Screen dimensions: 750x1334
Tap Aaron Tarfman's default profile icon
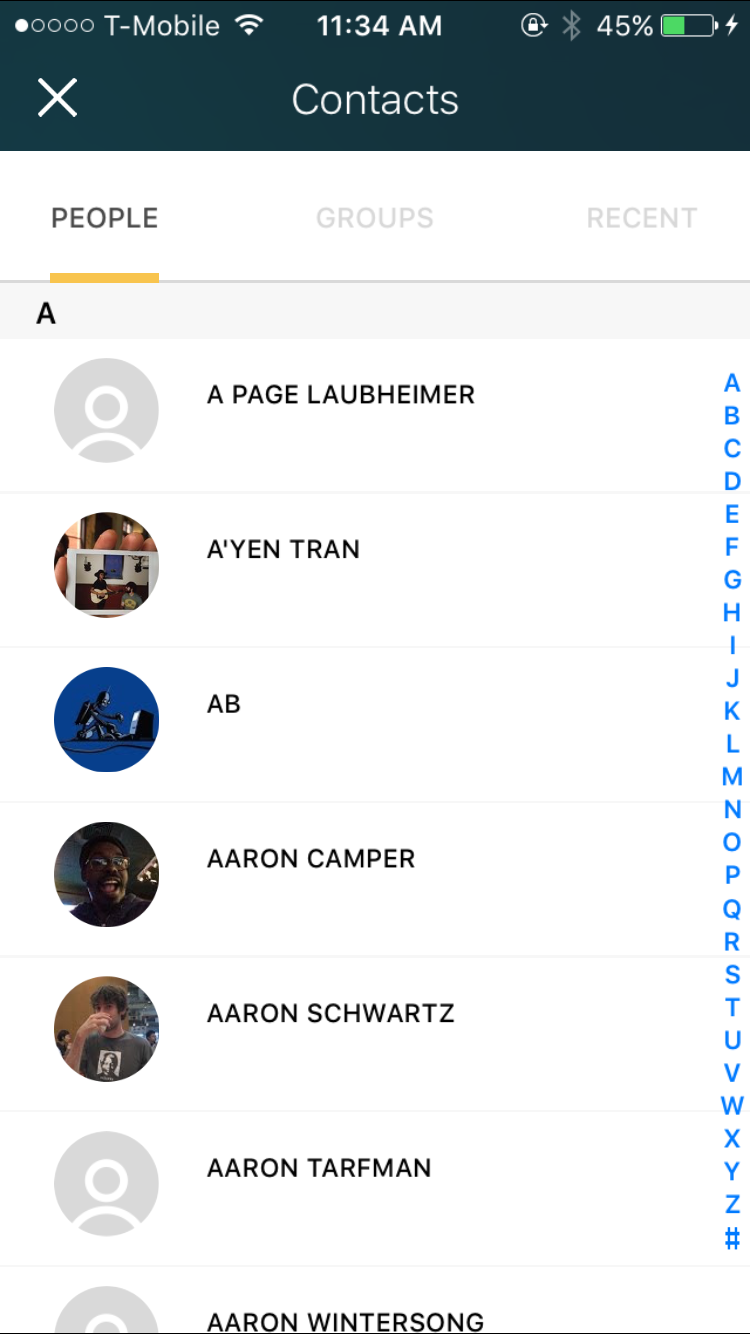[106, 1183]
